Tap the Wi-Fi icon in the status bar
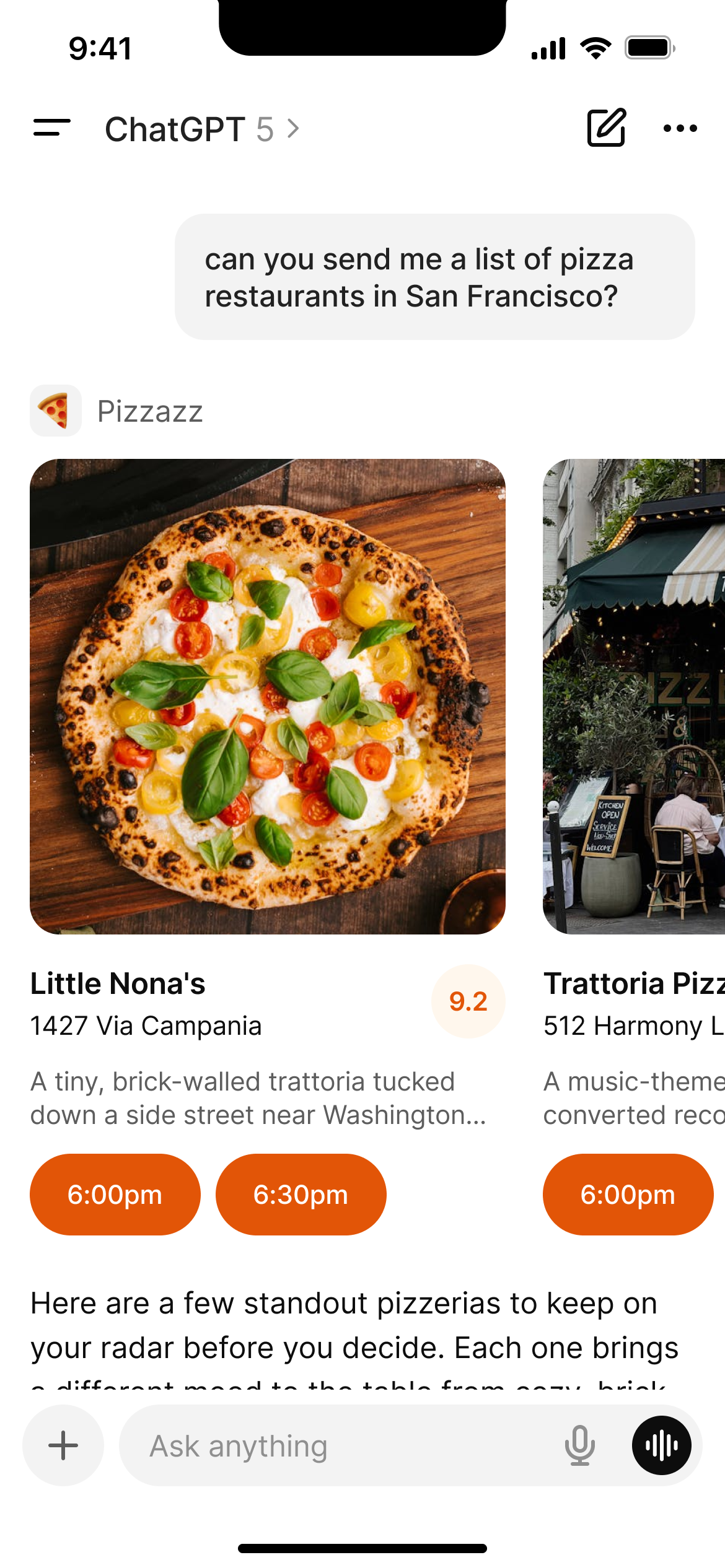The height and width of the screenshot is (1568, 725). 595,48
